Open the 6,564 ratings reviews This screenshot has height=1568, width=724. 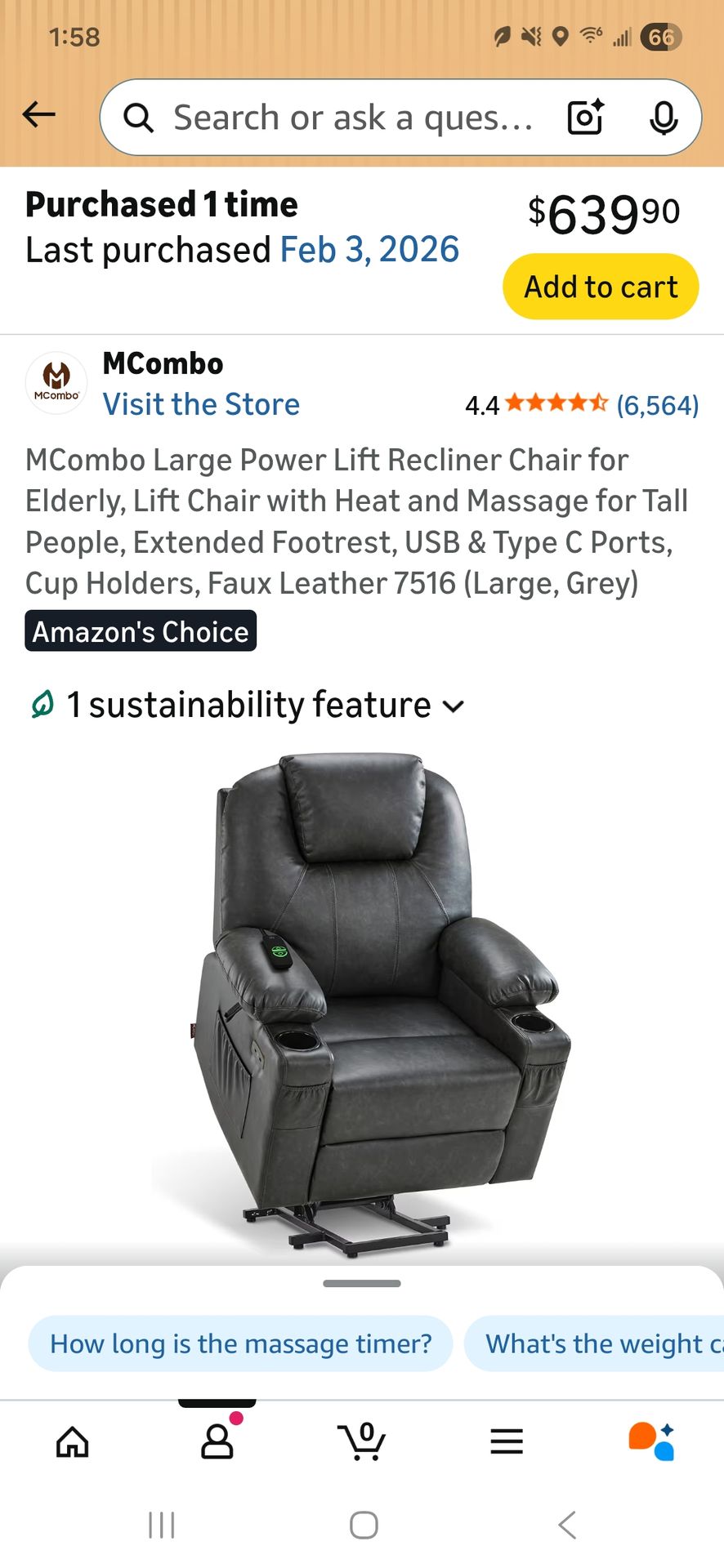coord(657,405)
